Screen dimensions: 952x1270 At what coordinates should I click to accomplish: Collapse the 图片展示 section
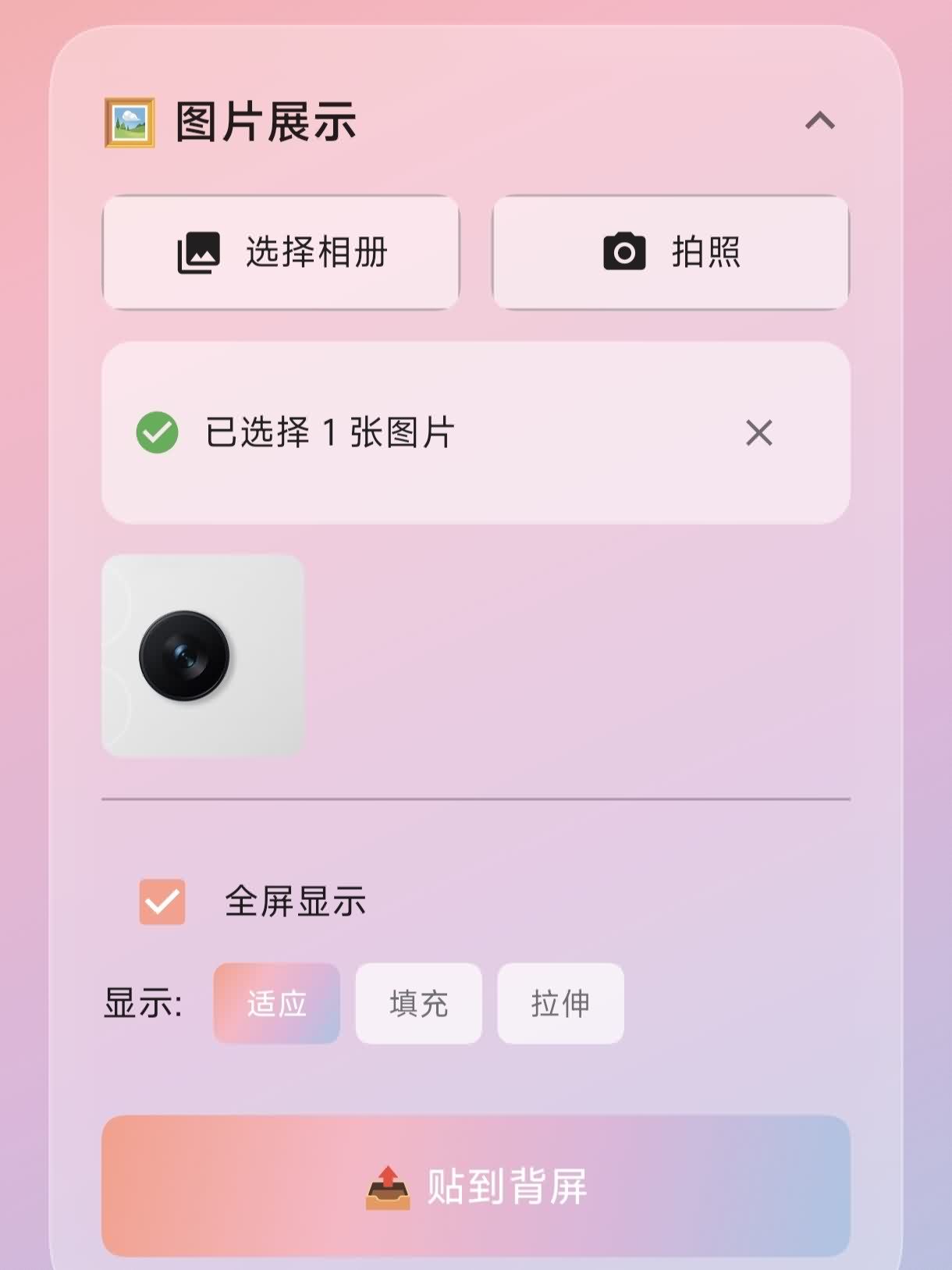pyautogui.click(x=819, y=122)
